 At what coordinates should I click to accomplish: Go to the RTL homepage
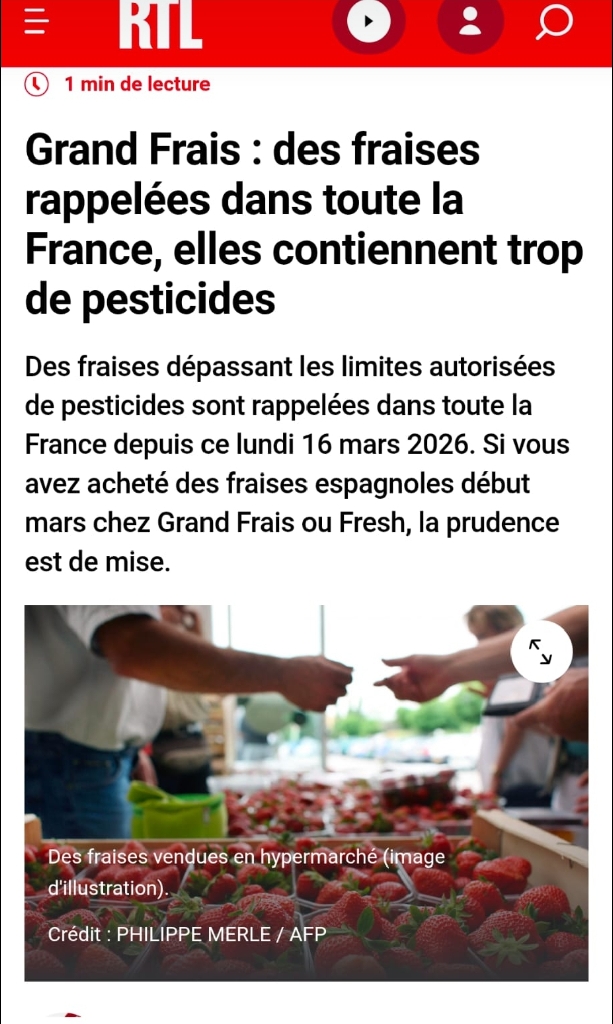160,24
